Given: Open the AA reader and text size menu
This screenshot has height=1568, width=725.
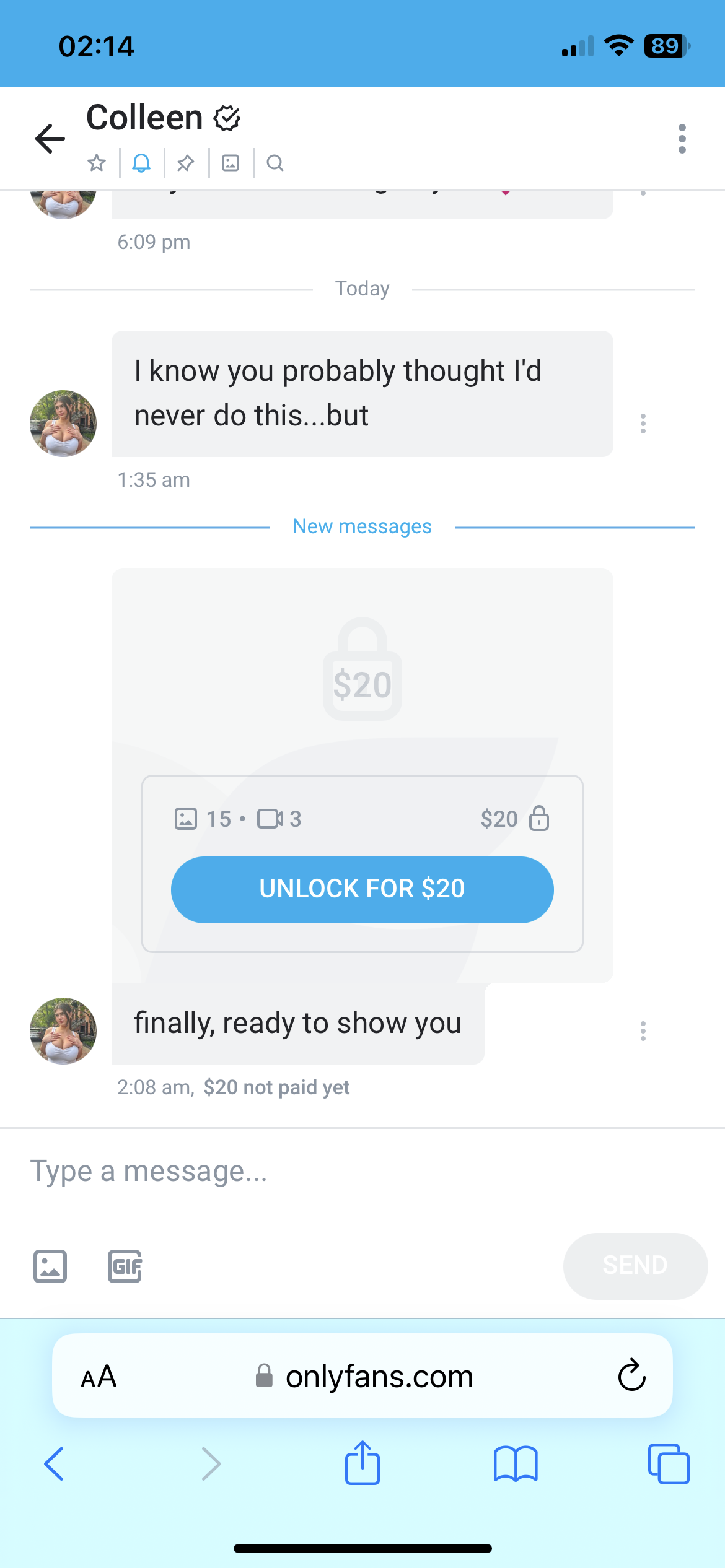Looking at the screenshot, I should point(99,1376).
